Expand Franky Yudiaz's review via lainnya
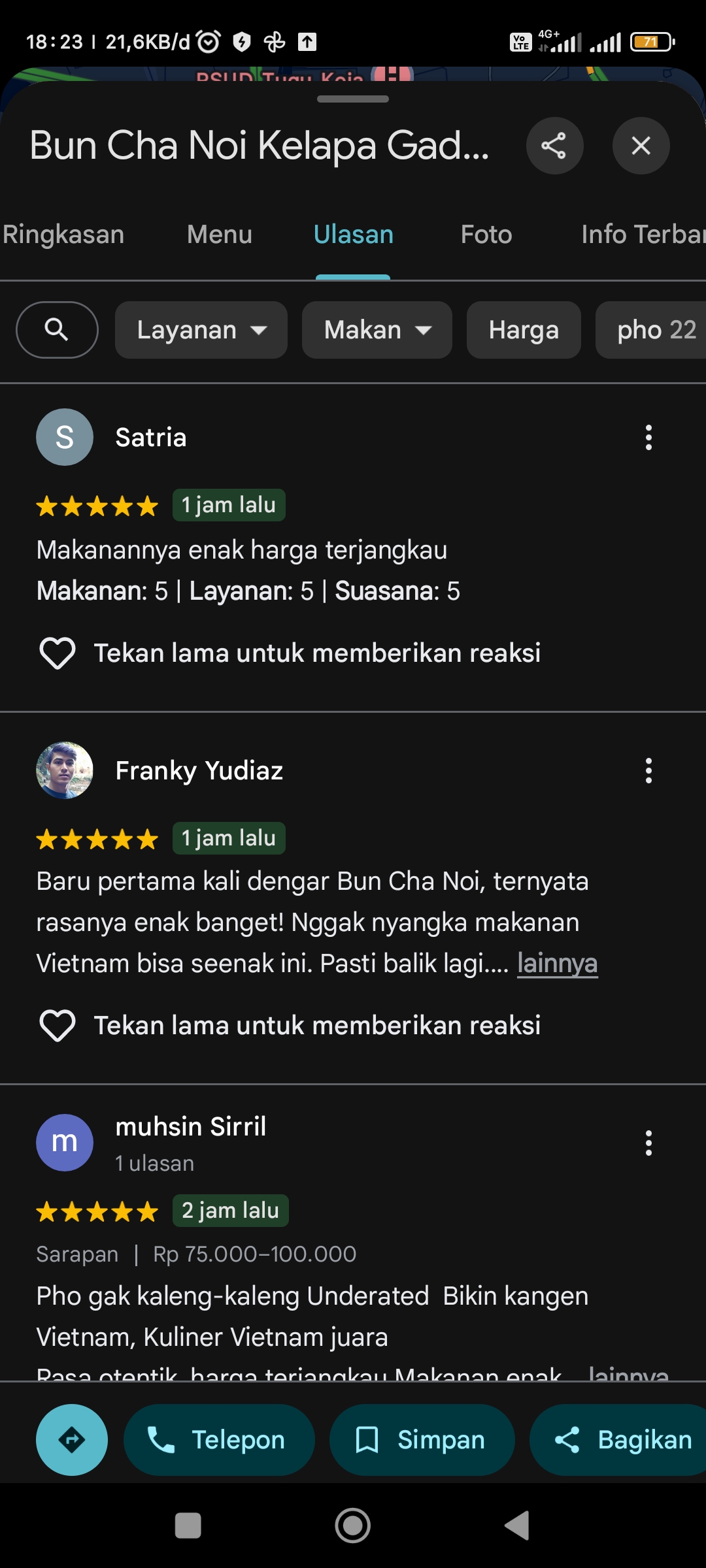The image size is (706, 1568). click(558, 963)
